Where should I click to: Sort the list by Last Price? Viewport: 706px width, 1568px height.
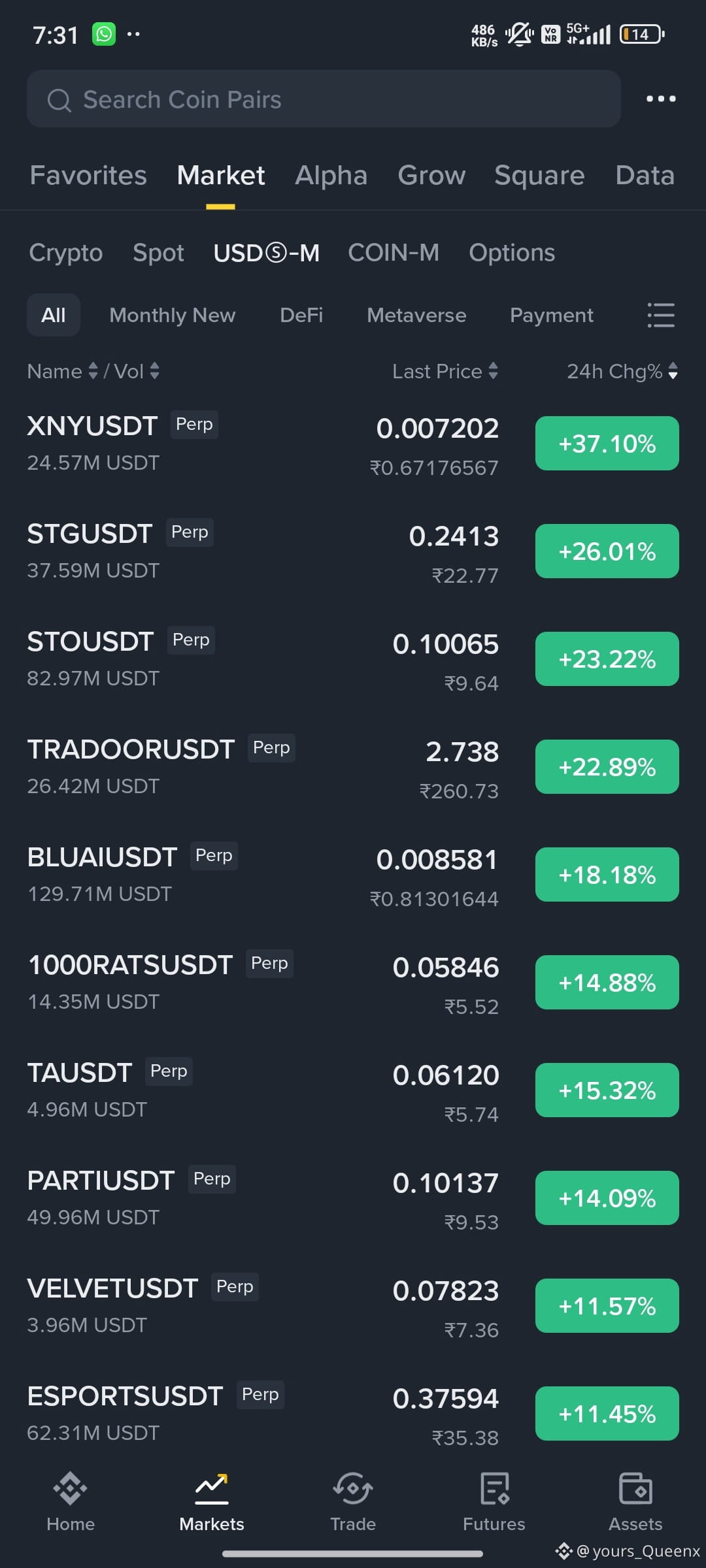pyautogui.click(x=445, y=371)
